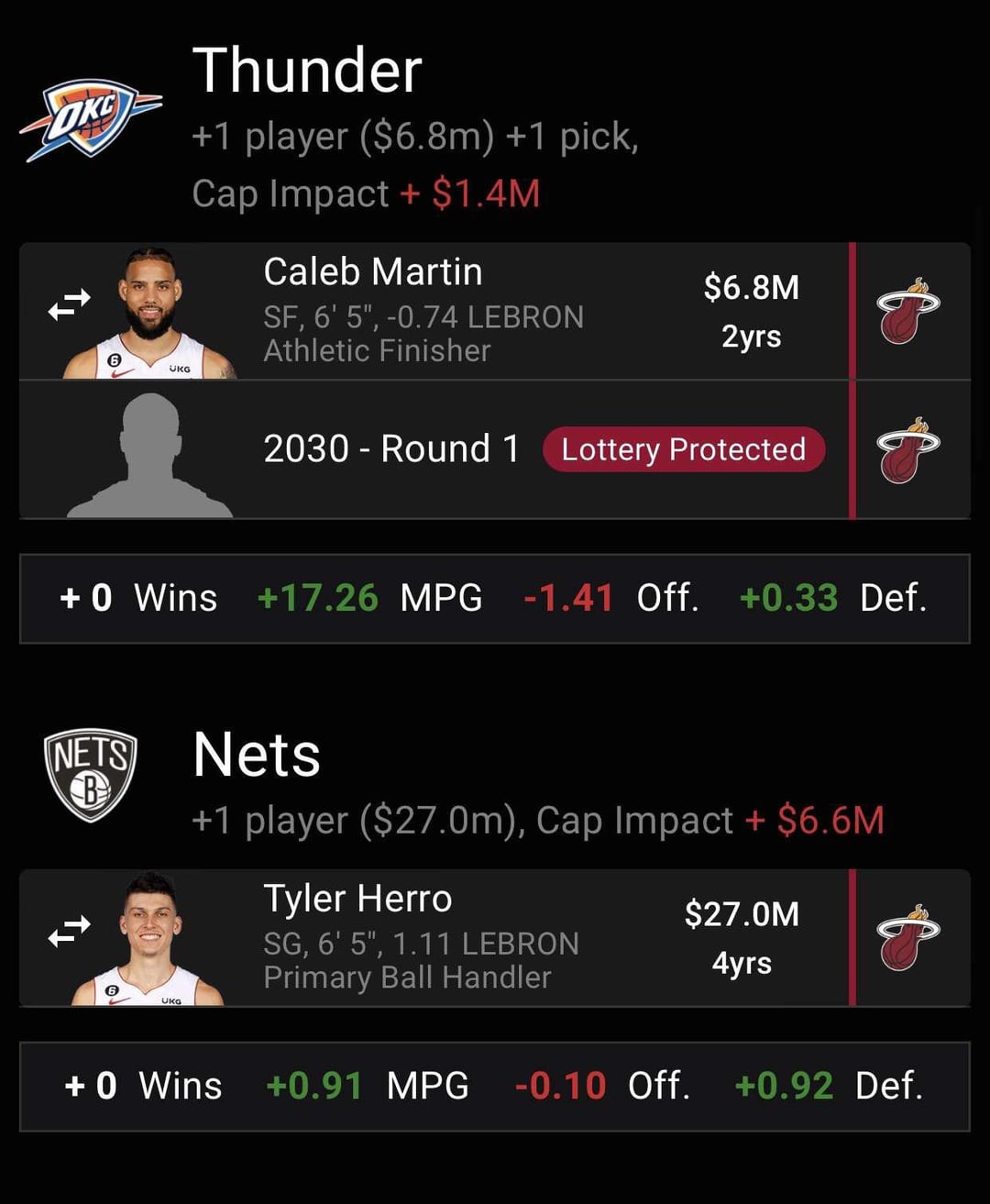Screen dimensions: 990x1204
Task: Open Caleb Martin's player row
Action: [422, 311]
